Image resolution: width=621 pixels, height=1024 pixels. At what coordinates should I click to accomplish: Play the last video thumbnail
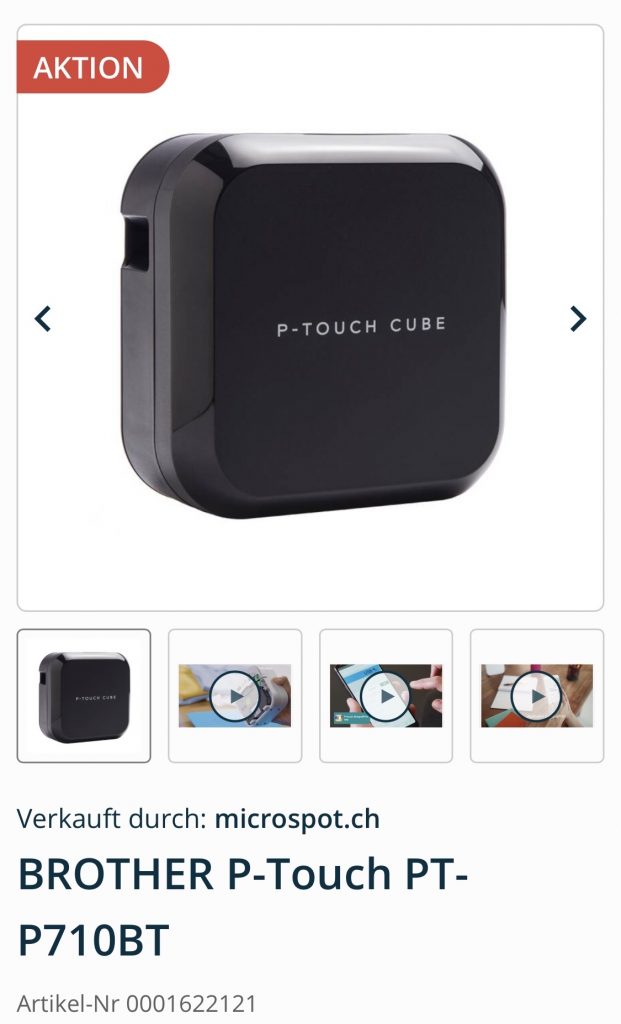tap(537, 696)
